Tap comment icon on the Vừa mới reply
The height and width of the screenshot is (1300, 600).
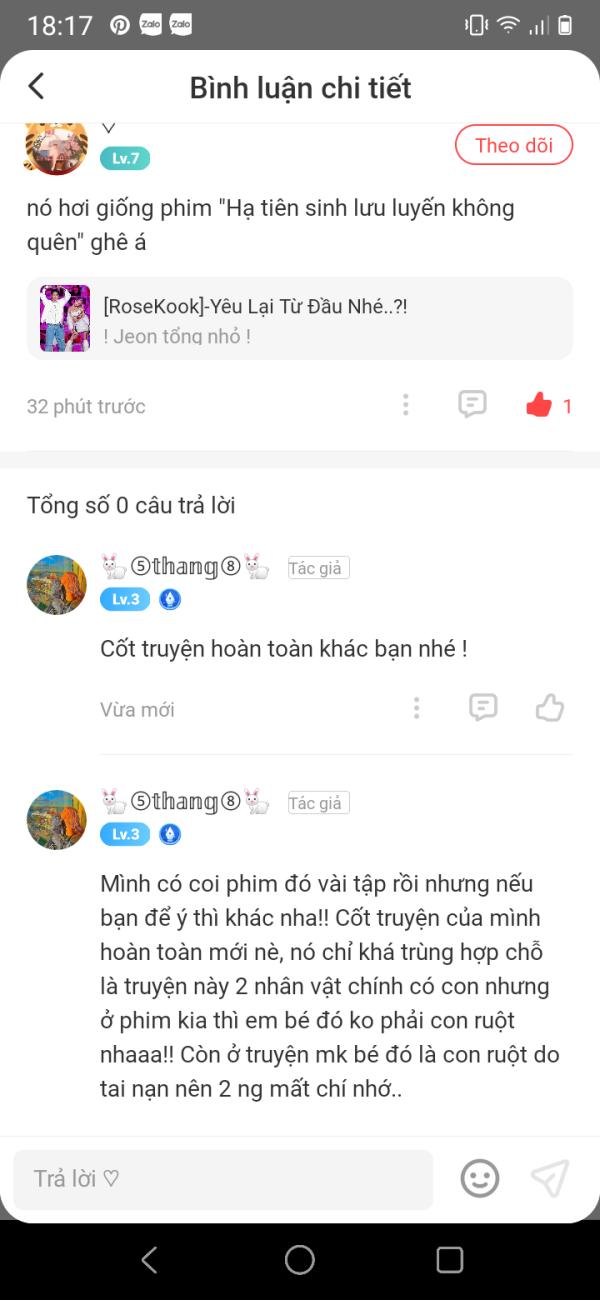click(483, 708)
